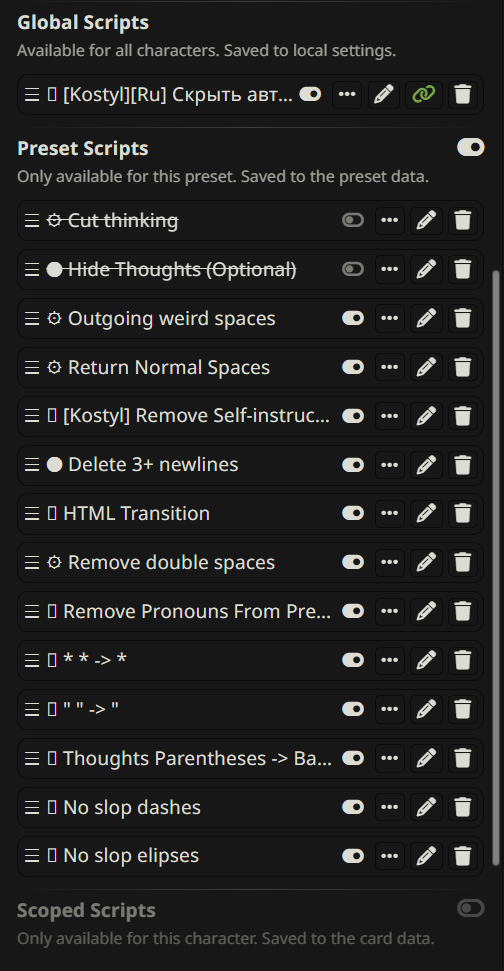The width and height of the screenshot is (504, 971).
Task: Disable Outgoing weird spaces script
Action: (x=353, y=318)
